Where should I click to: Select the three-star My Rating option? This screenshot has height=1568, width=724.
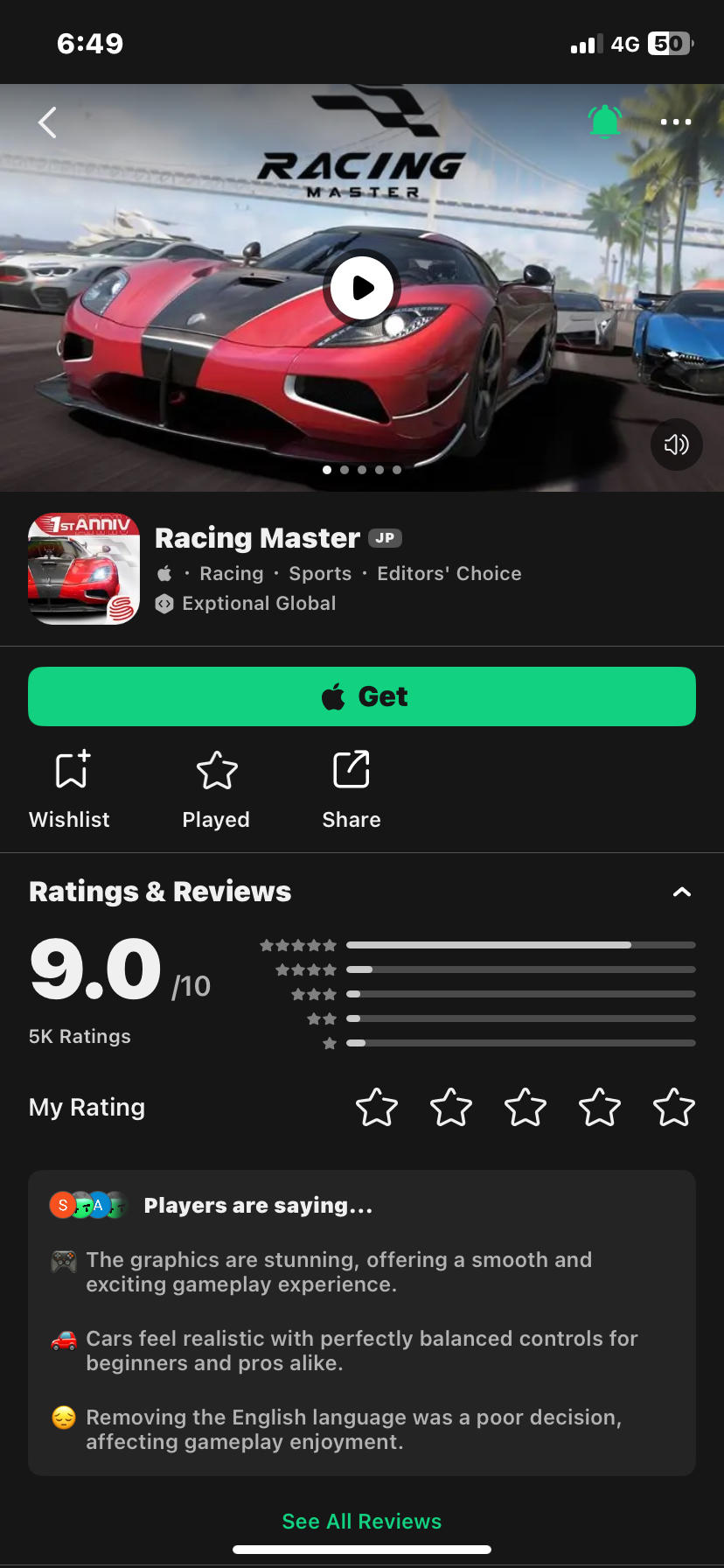pyautogui.click(x=526, y=1107)
